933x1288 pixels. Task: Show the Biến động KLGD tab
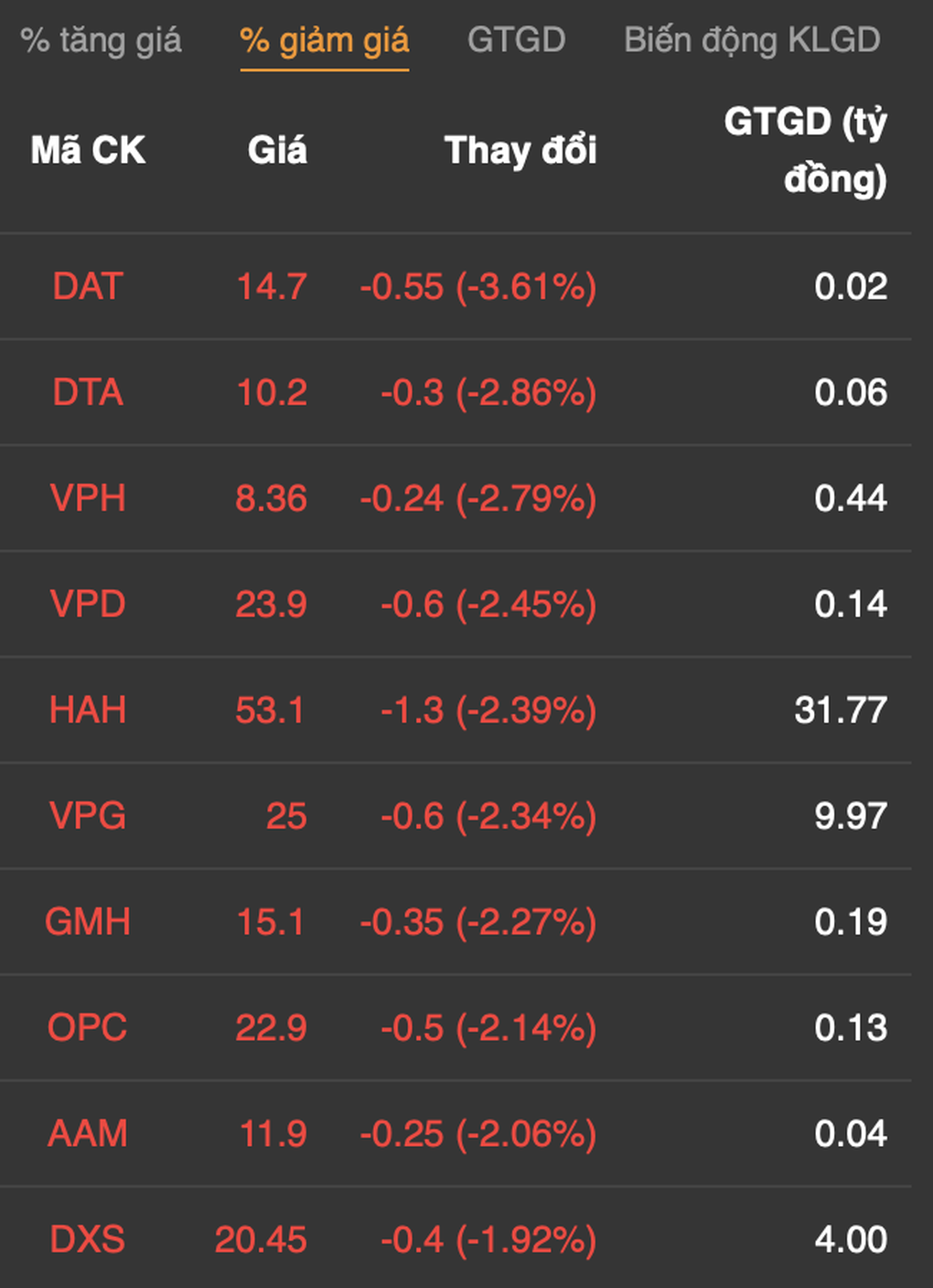tap(751, 40)
